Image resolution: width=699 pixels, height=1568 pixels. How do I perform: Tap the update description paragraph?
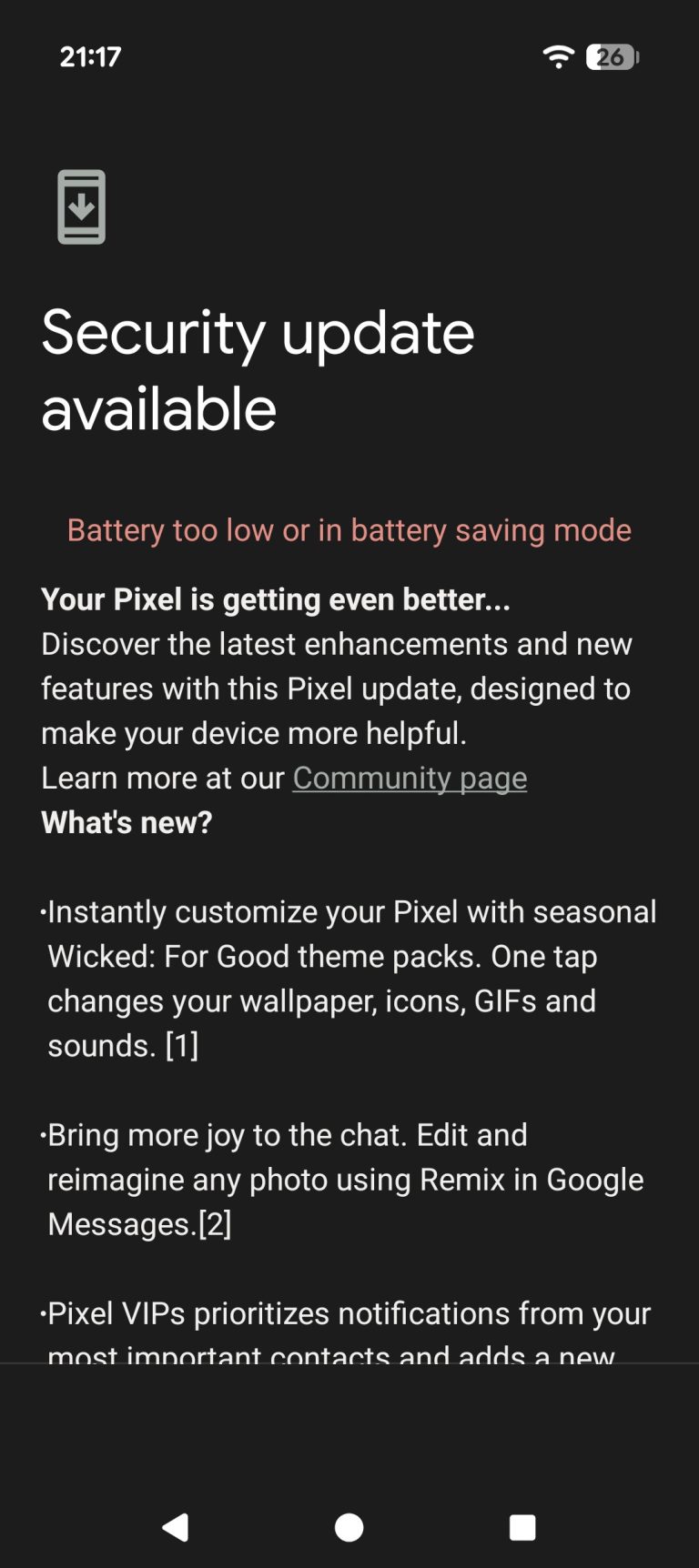tap(337, 688)
